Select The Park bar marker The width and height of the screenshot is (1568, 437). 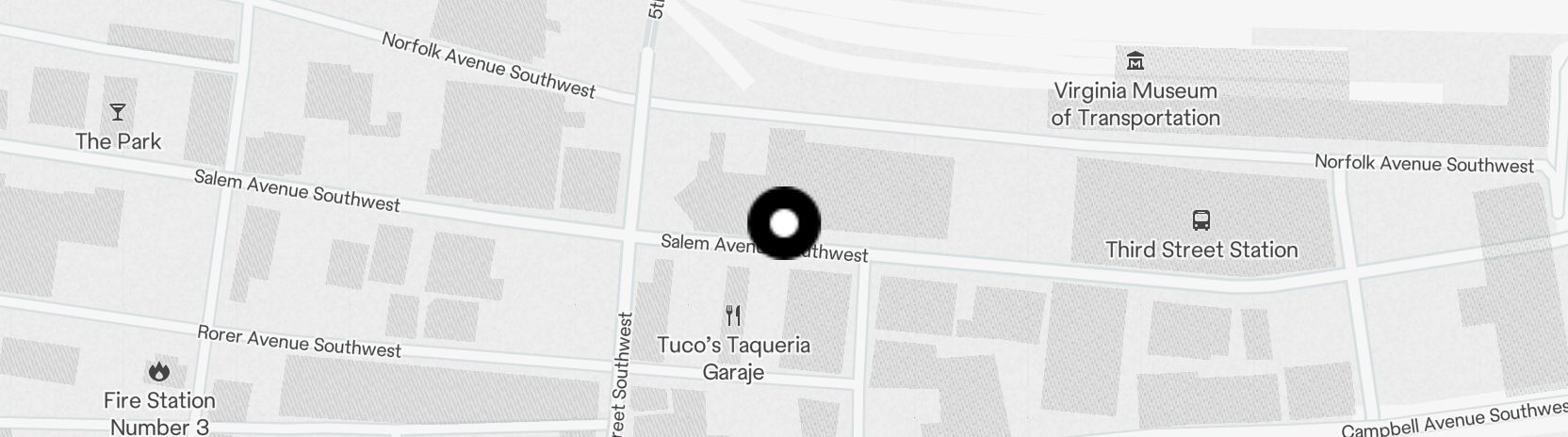pyautogui.click(x=118, y=113)
